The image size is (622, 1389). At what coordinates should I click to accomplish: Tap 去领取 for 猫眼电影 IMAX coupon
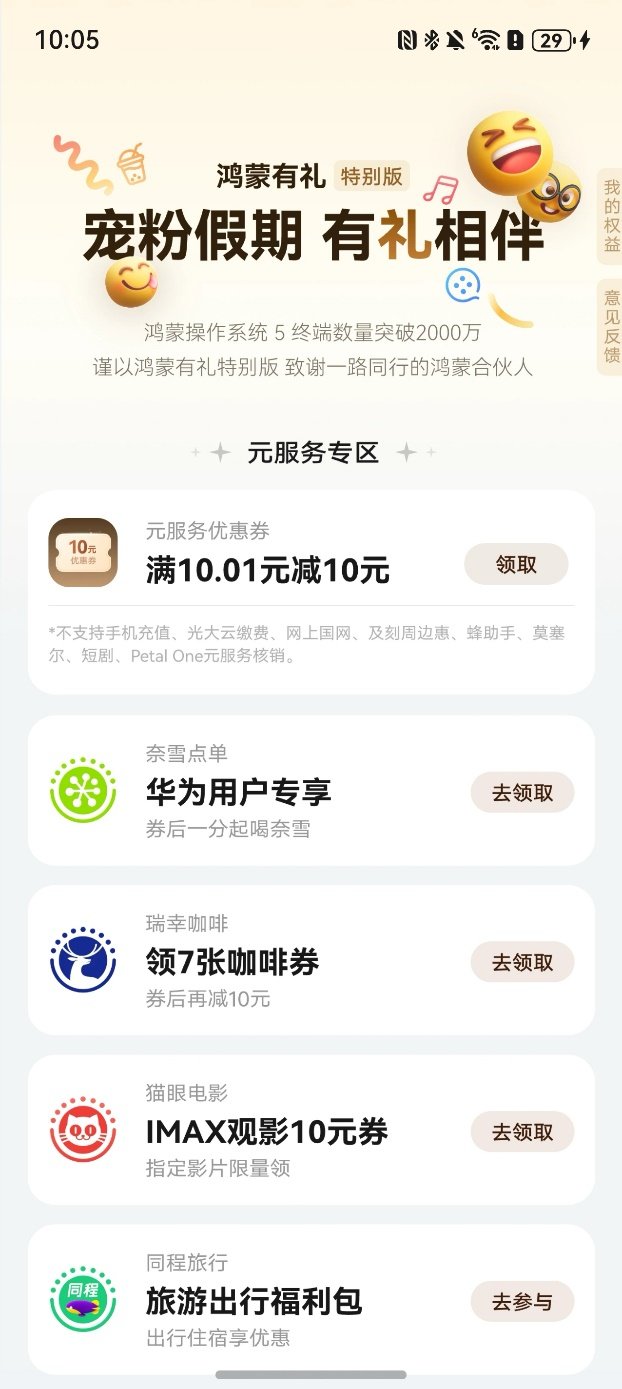[x=522, y=1132]
